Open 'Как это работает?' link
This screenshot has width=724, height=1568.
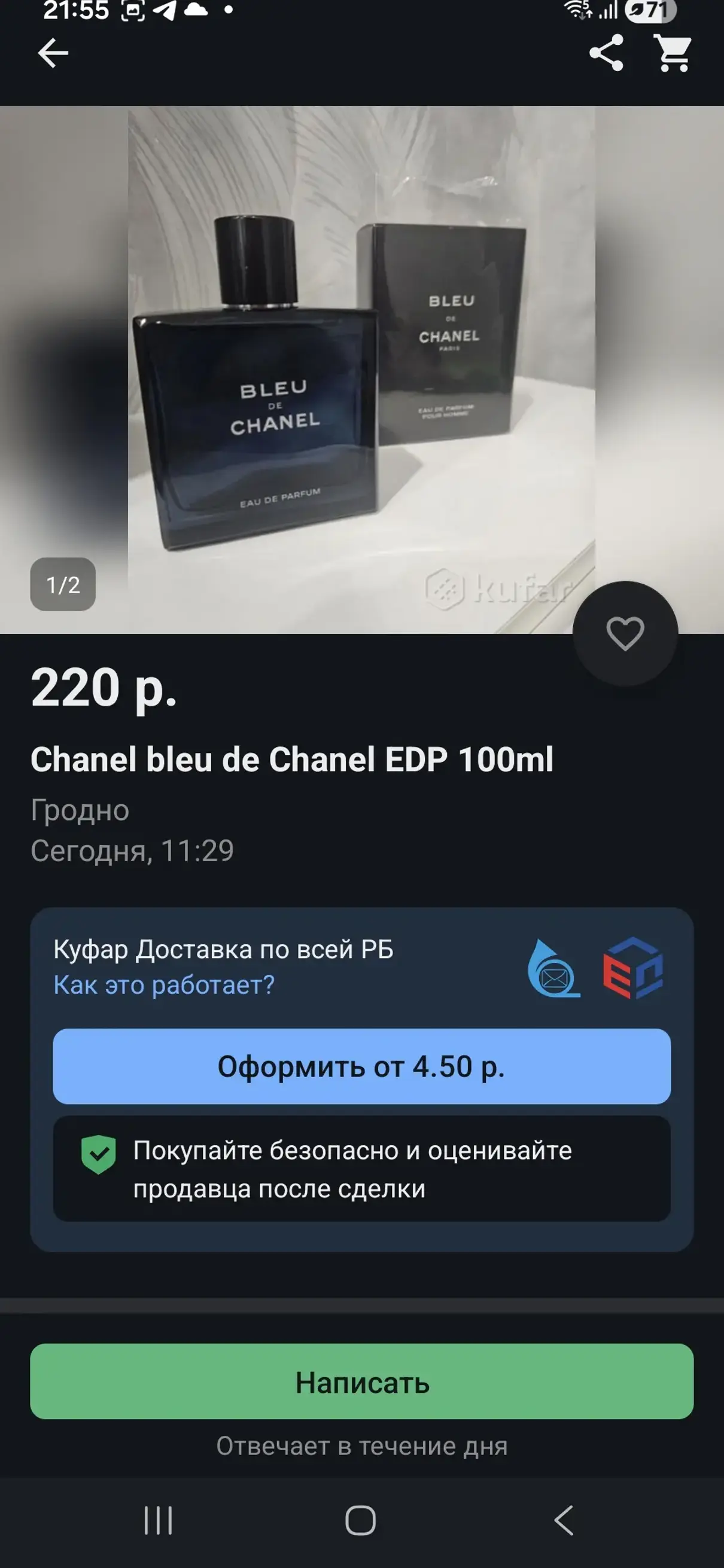click(x=164, y=984)
